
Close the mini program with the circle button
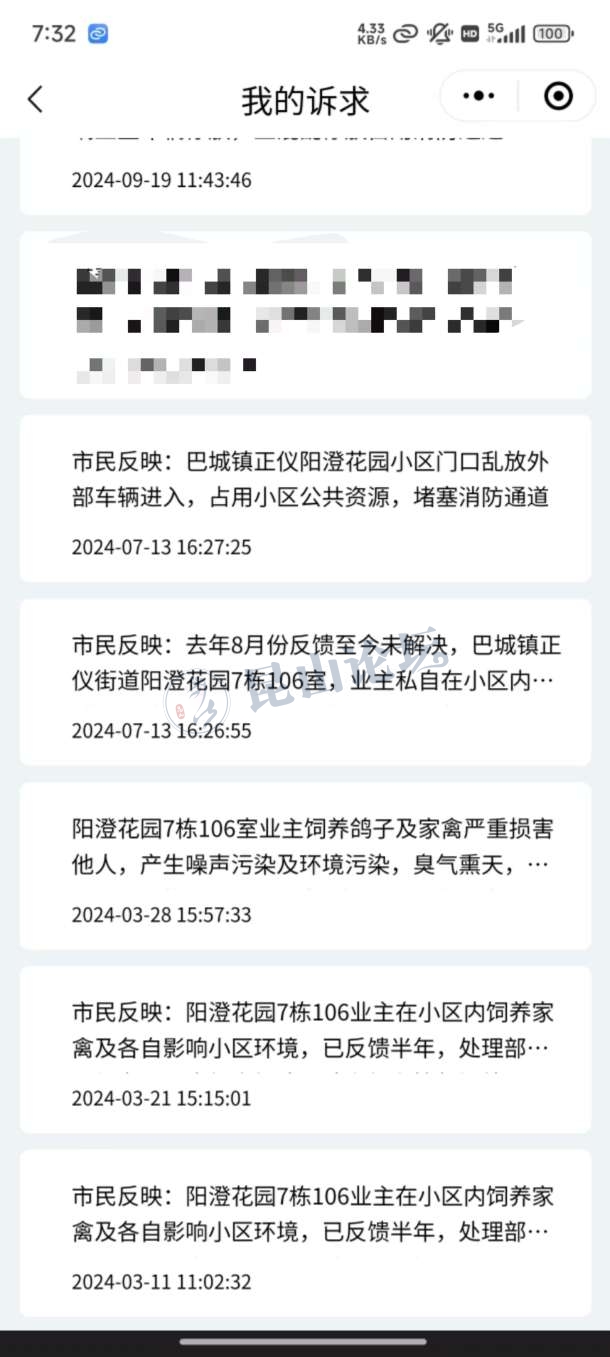point(558,96)
